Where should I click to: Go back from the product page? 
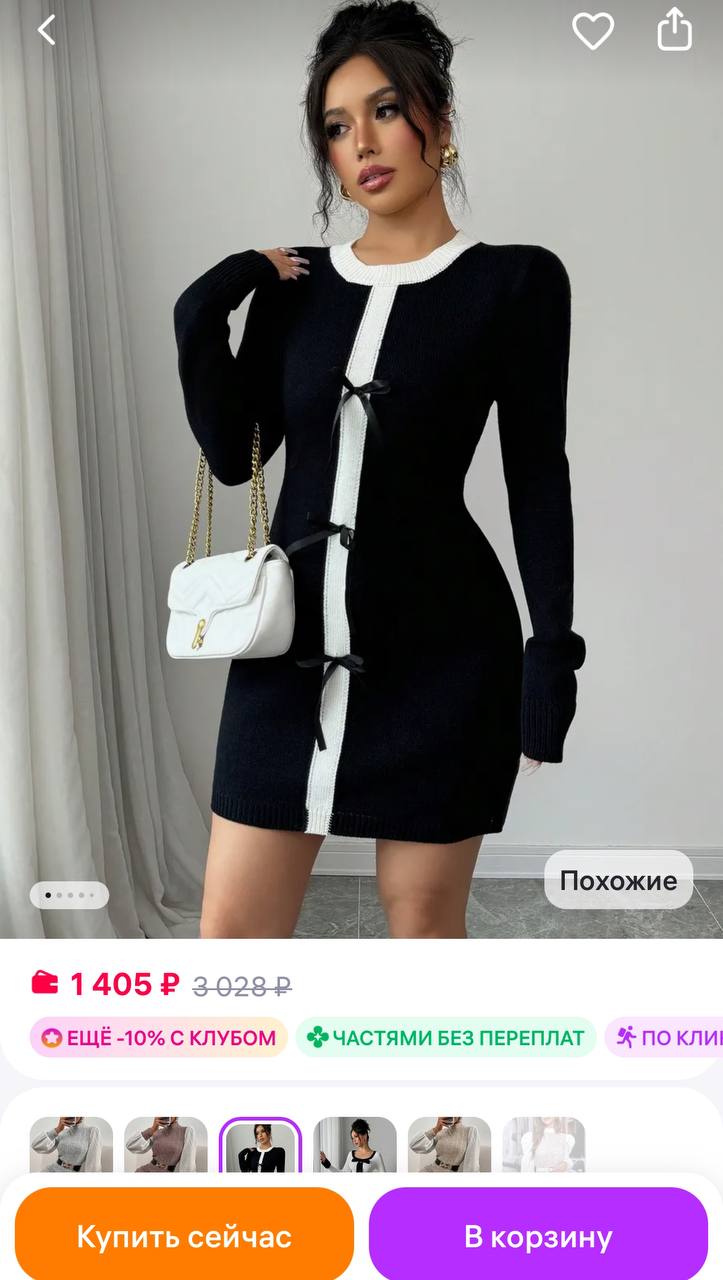[46, 30]
